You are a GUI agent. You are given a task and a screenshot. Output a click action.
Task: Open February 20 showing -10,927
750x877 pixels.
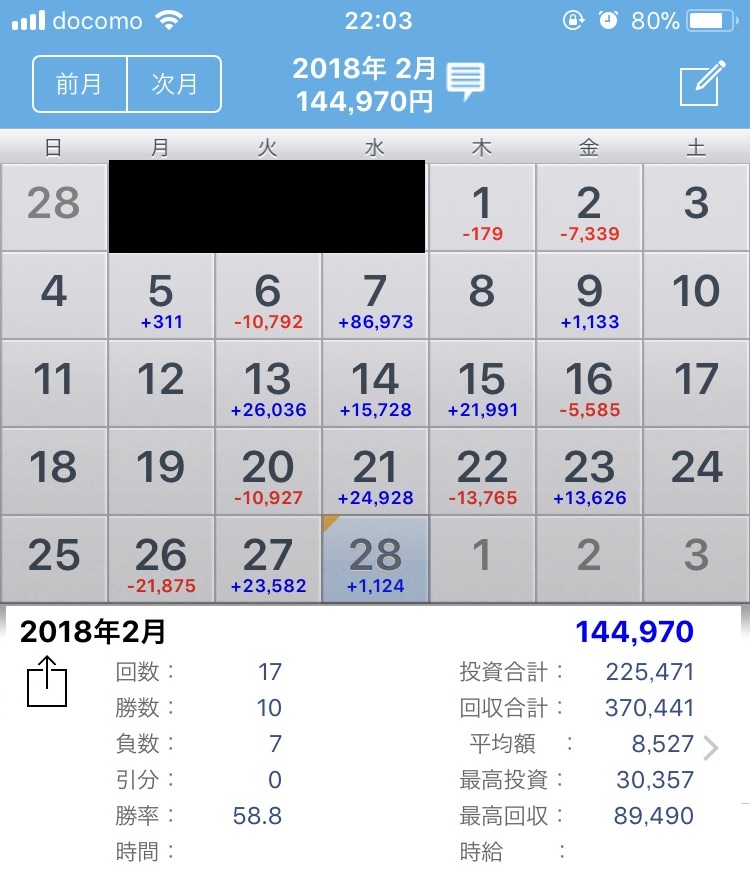pos(268,473)
